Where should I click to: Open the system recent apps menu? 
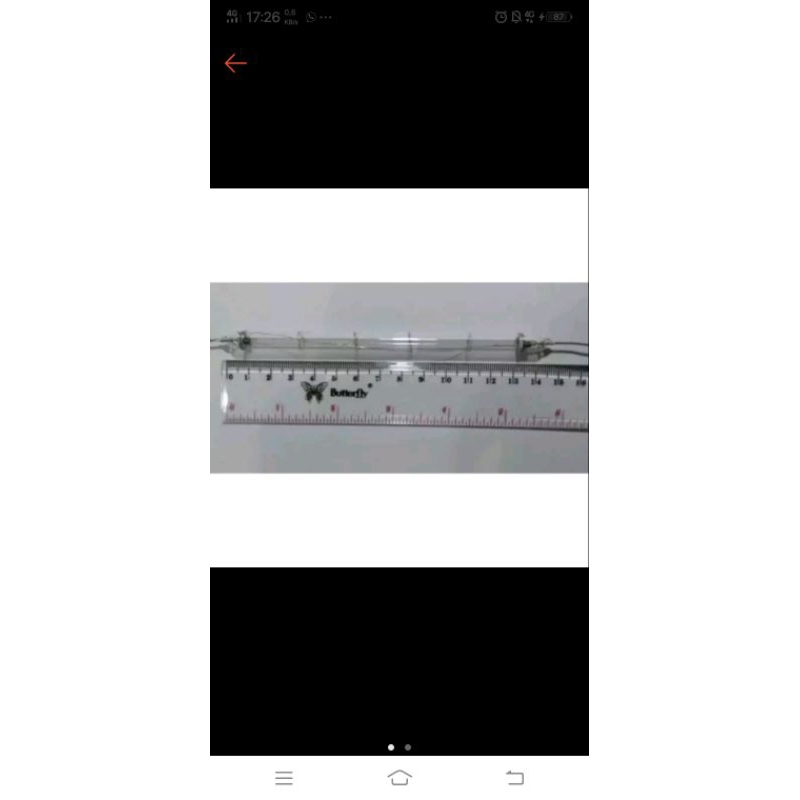point(284,778)
